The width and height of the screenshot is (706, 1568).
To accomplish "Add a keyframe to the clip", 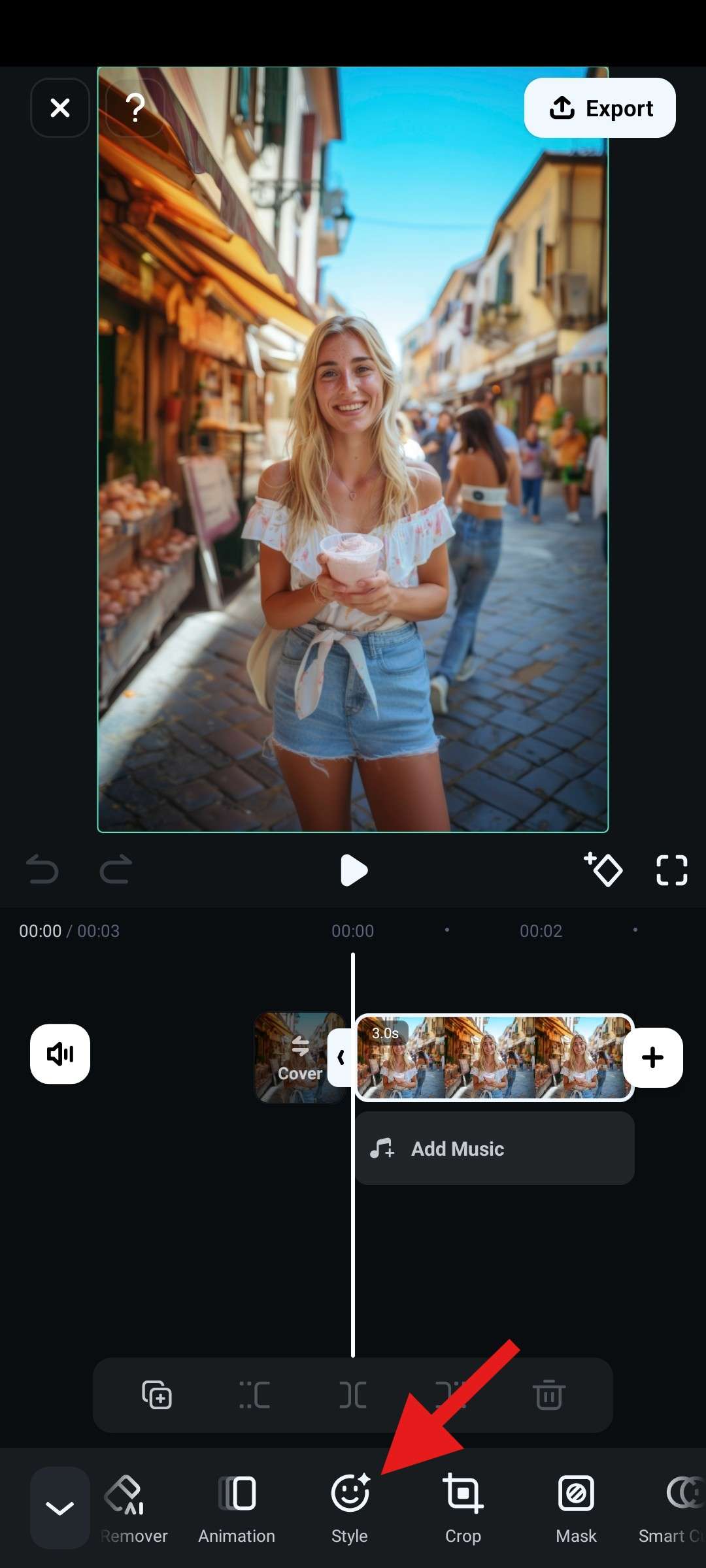I will click(x=603, y=870).
